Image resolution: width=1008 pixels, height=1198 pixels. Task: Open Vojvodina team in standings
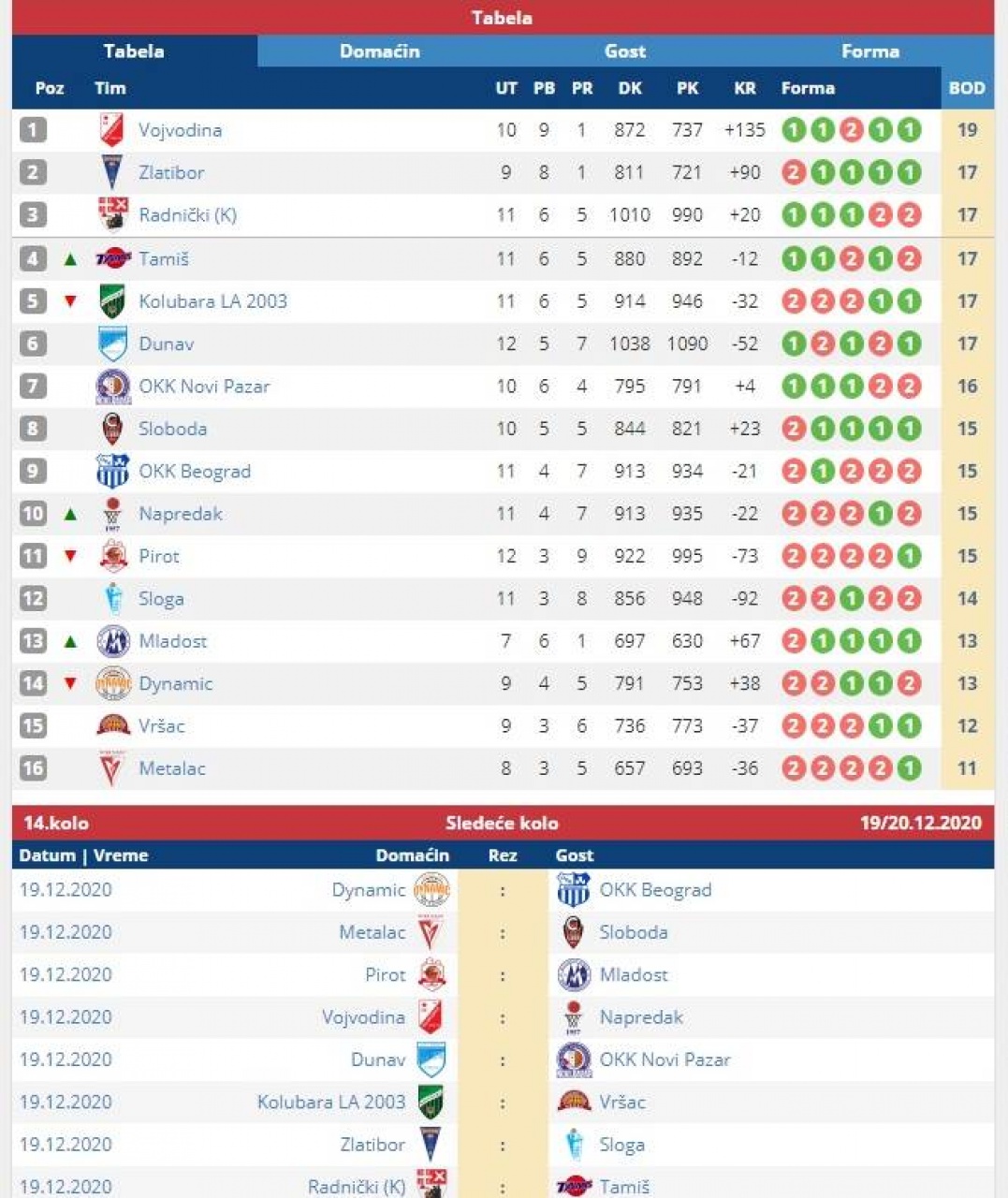(180, 130)
